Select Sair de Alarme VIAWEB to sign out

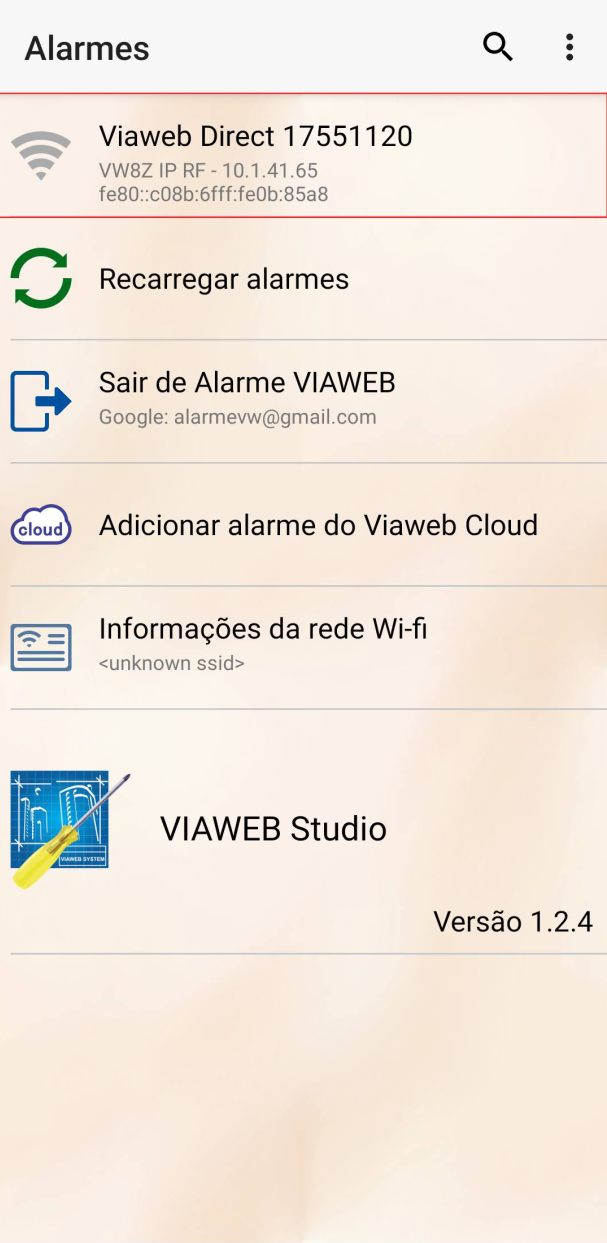coord(303,401)
